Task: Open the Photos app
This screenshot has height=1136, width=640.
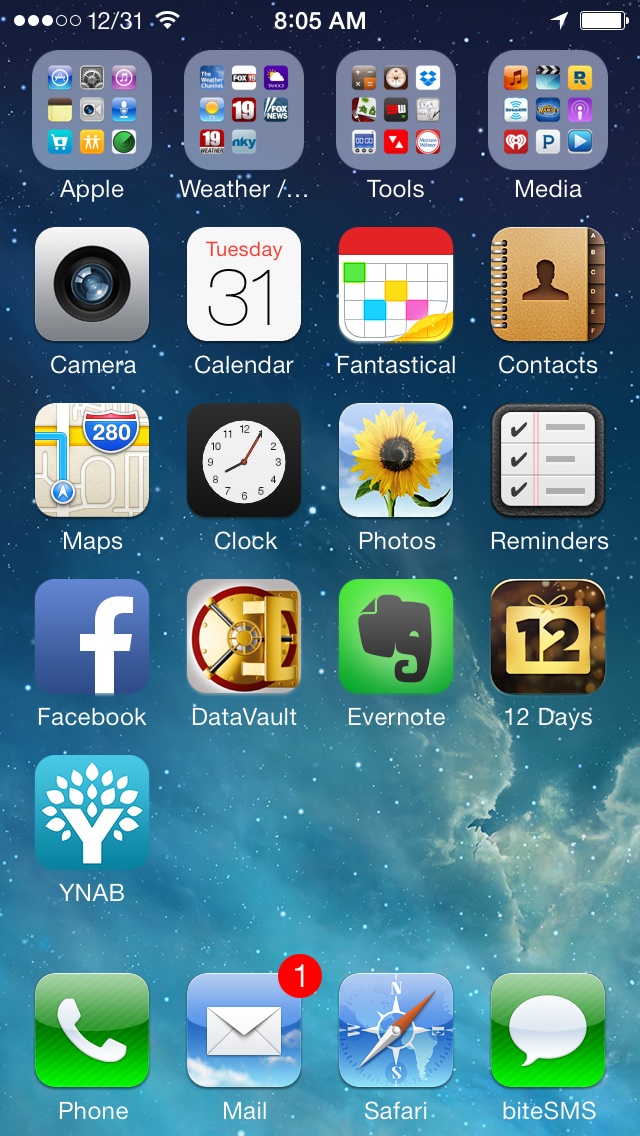Action: [396, 460]
